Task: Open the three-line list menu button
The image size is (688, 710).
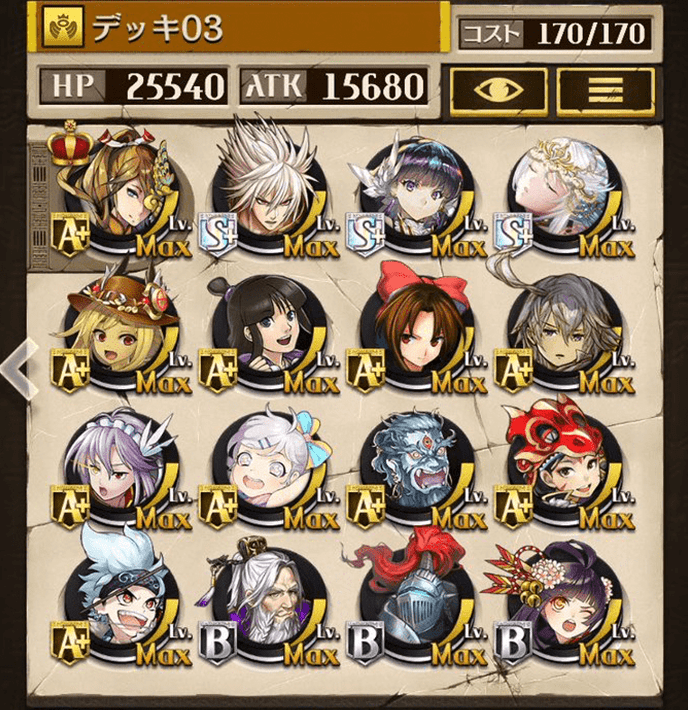Action: [605, 89]
